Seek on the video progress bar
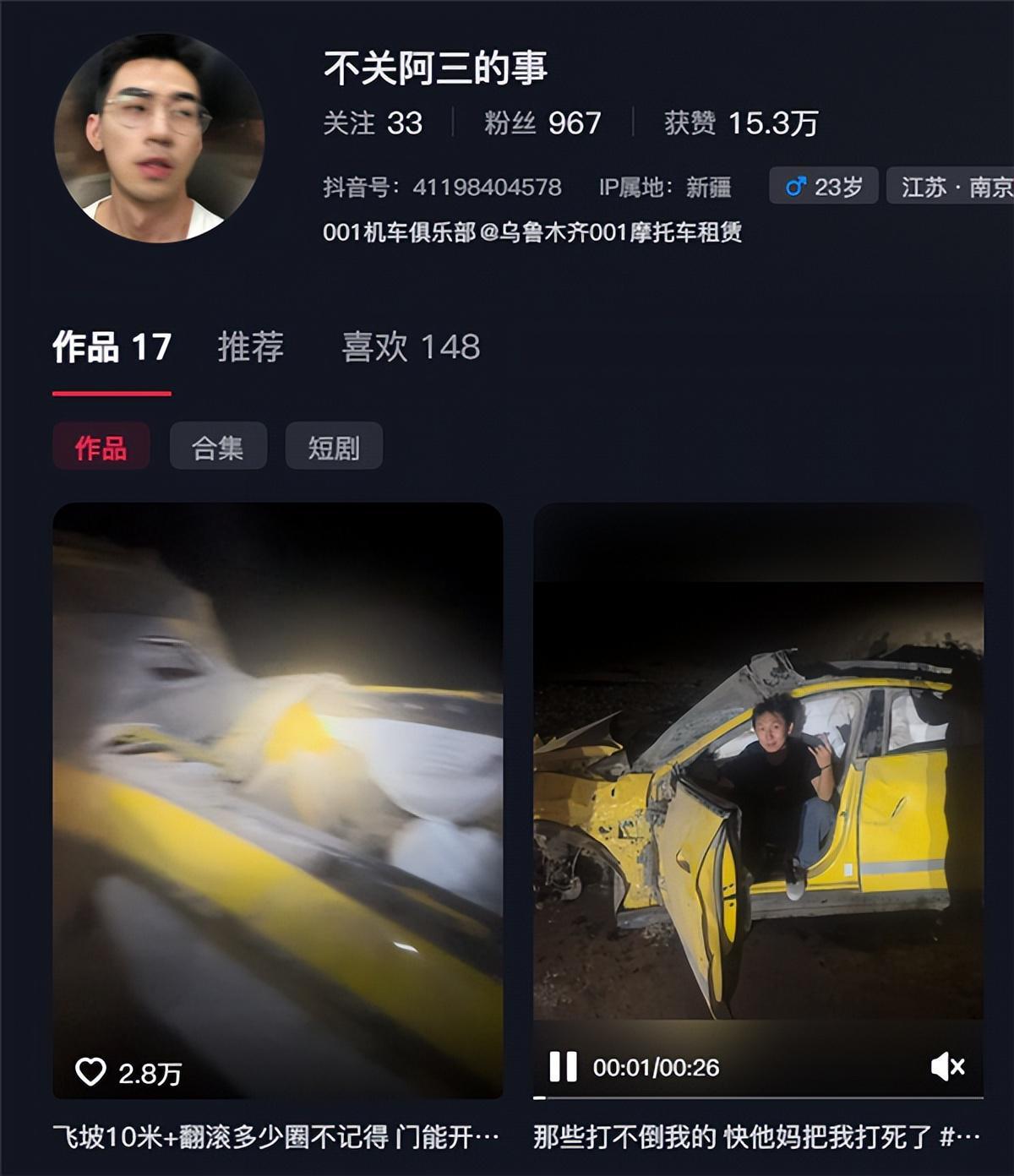Viewport: 1014px width, 1176px height. (x=758, y=1097)
